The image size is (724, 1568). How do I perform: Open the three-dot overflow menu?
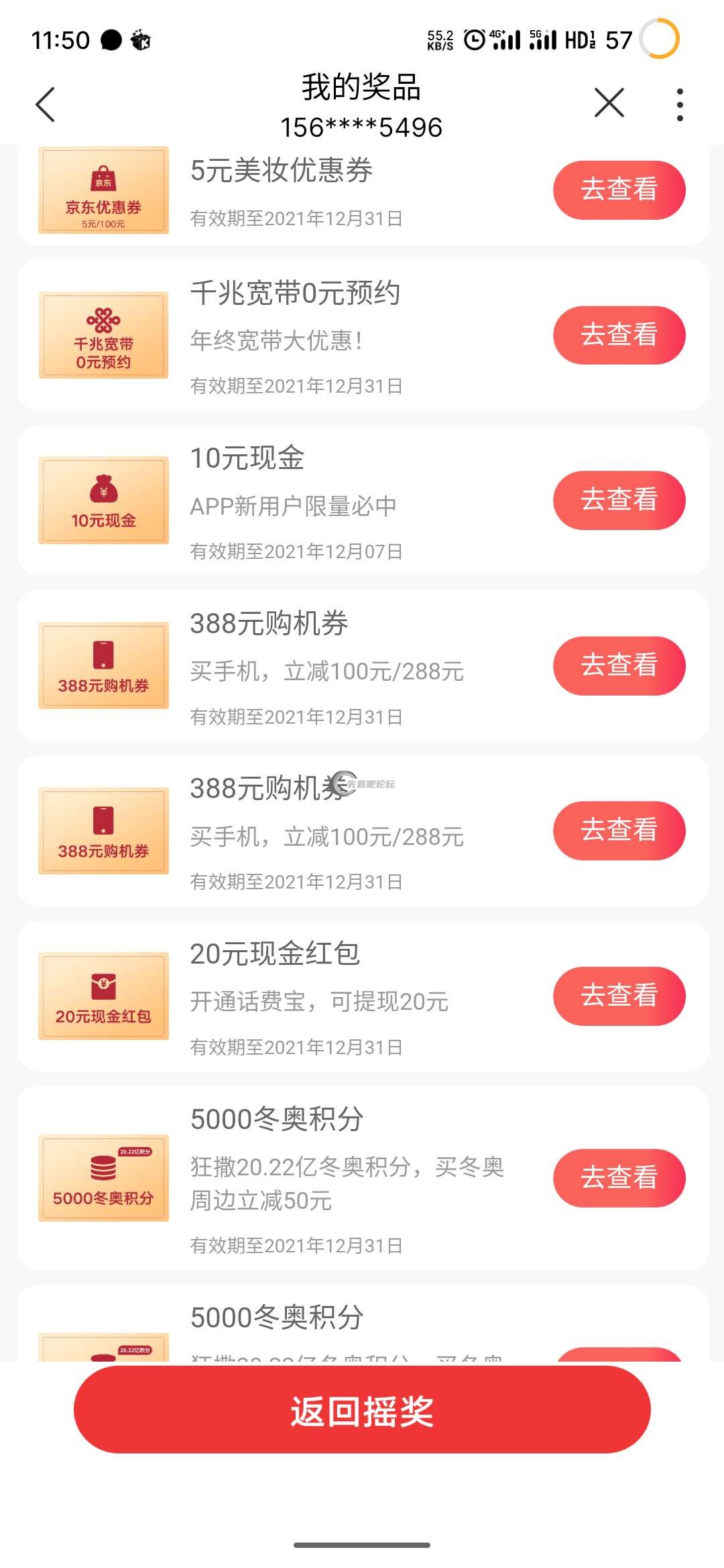[x=680, y=105]
